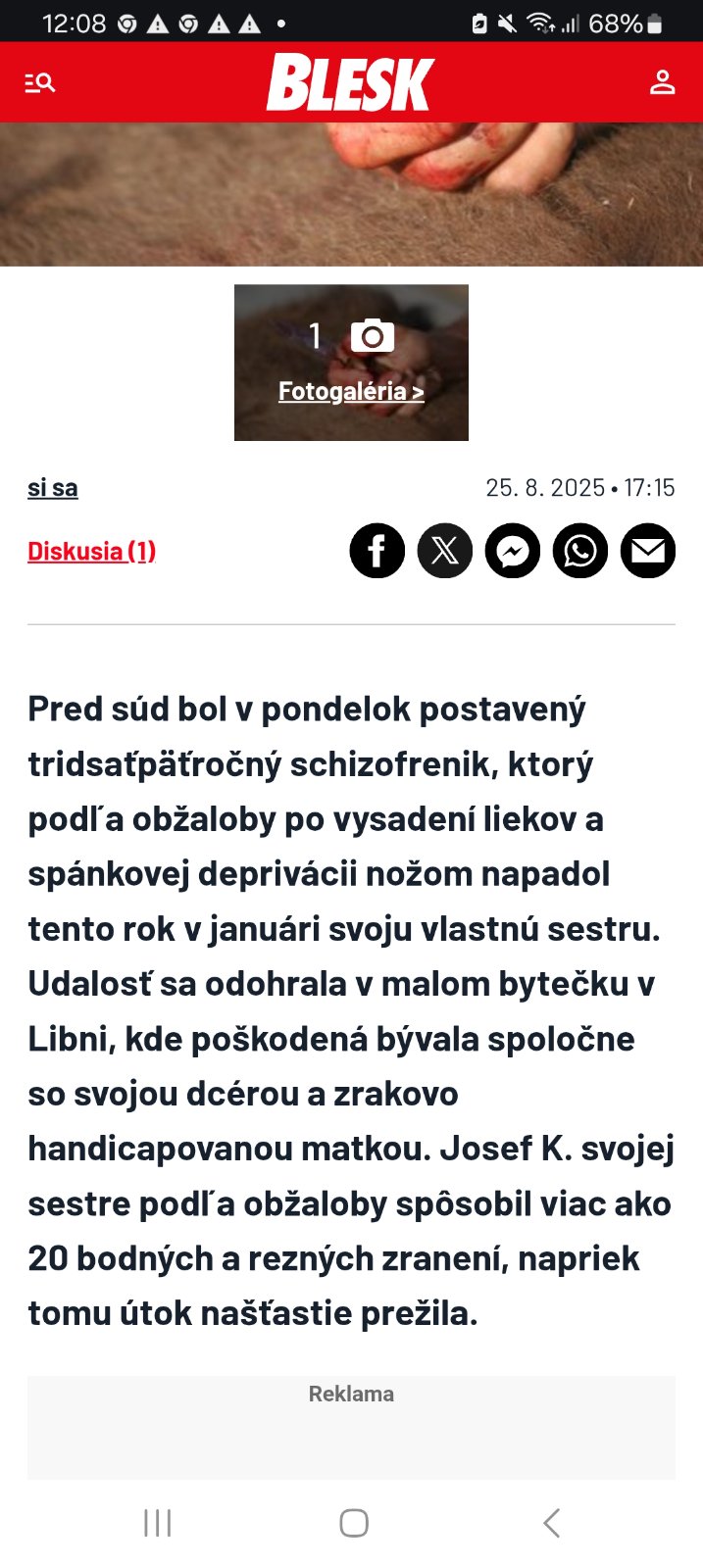
Task: Share the article by email
Action: [648, 551]
